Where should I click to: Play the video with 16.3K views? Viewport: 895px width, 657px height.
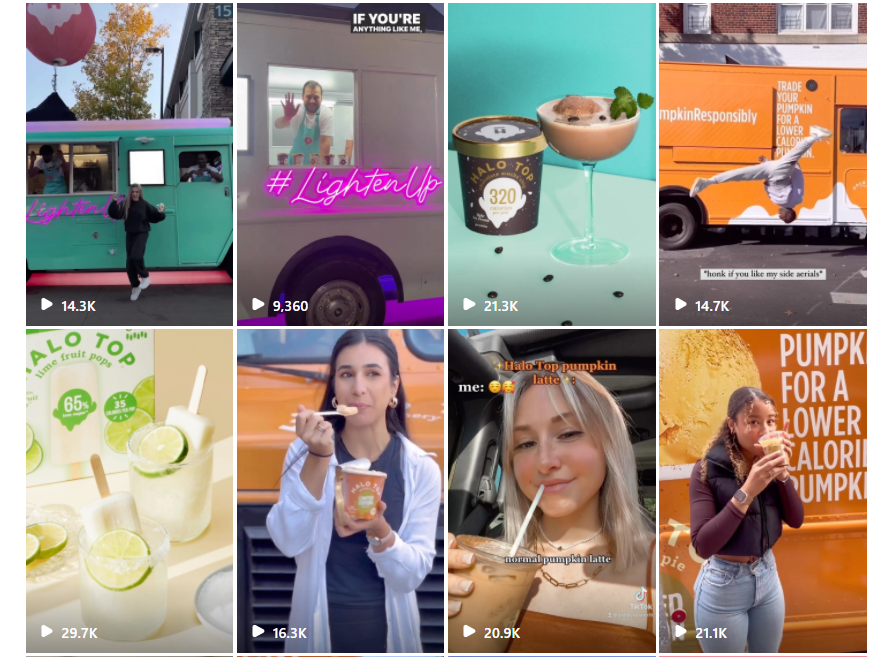coord(340,490)
